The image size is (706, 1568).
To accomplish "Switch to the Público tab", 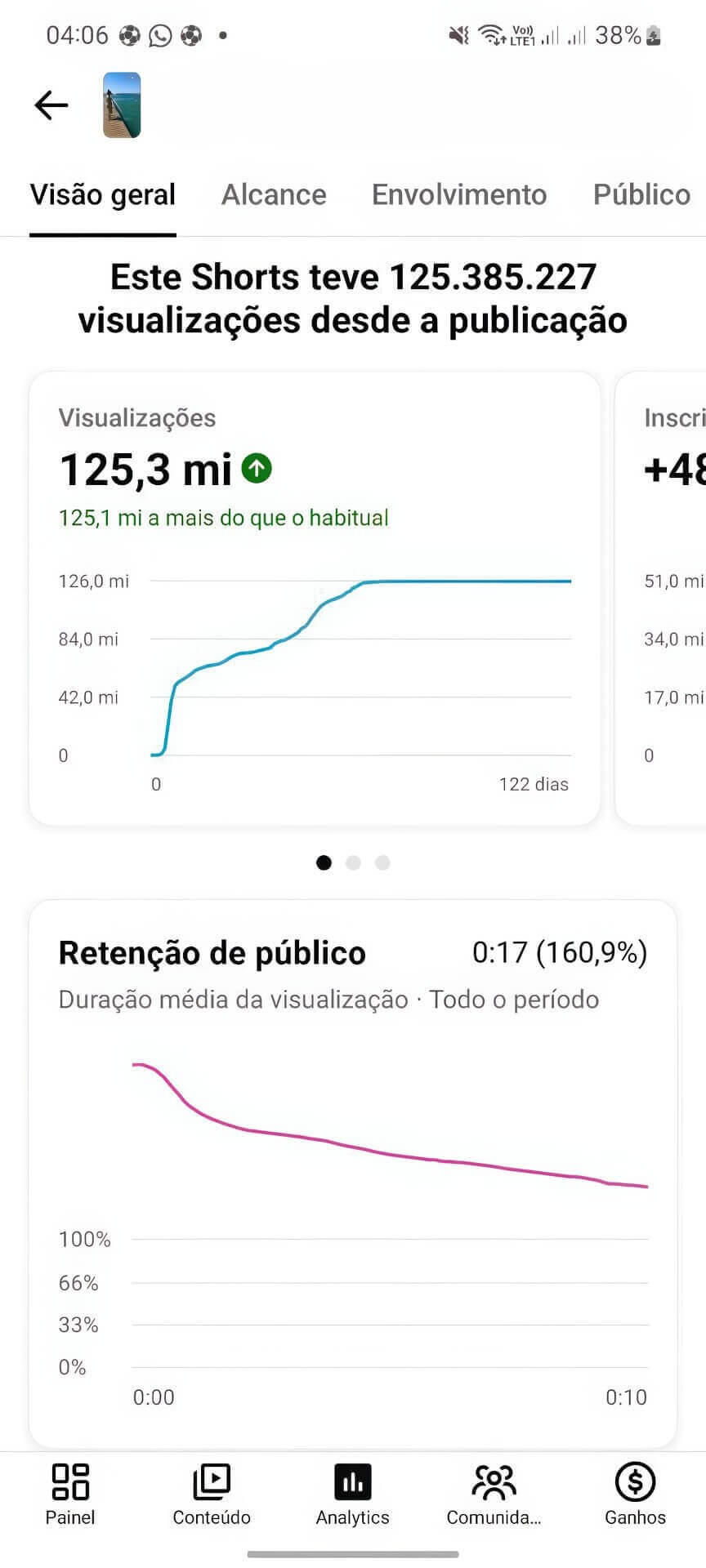I will [x=641, y=195].
